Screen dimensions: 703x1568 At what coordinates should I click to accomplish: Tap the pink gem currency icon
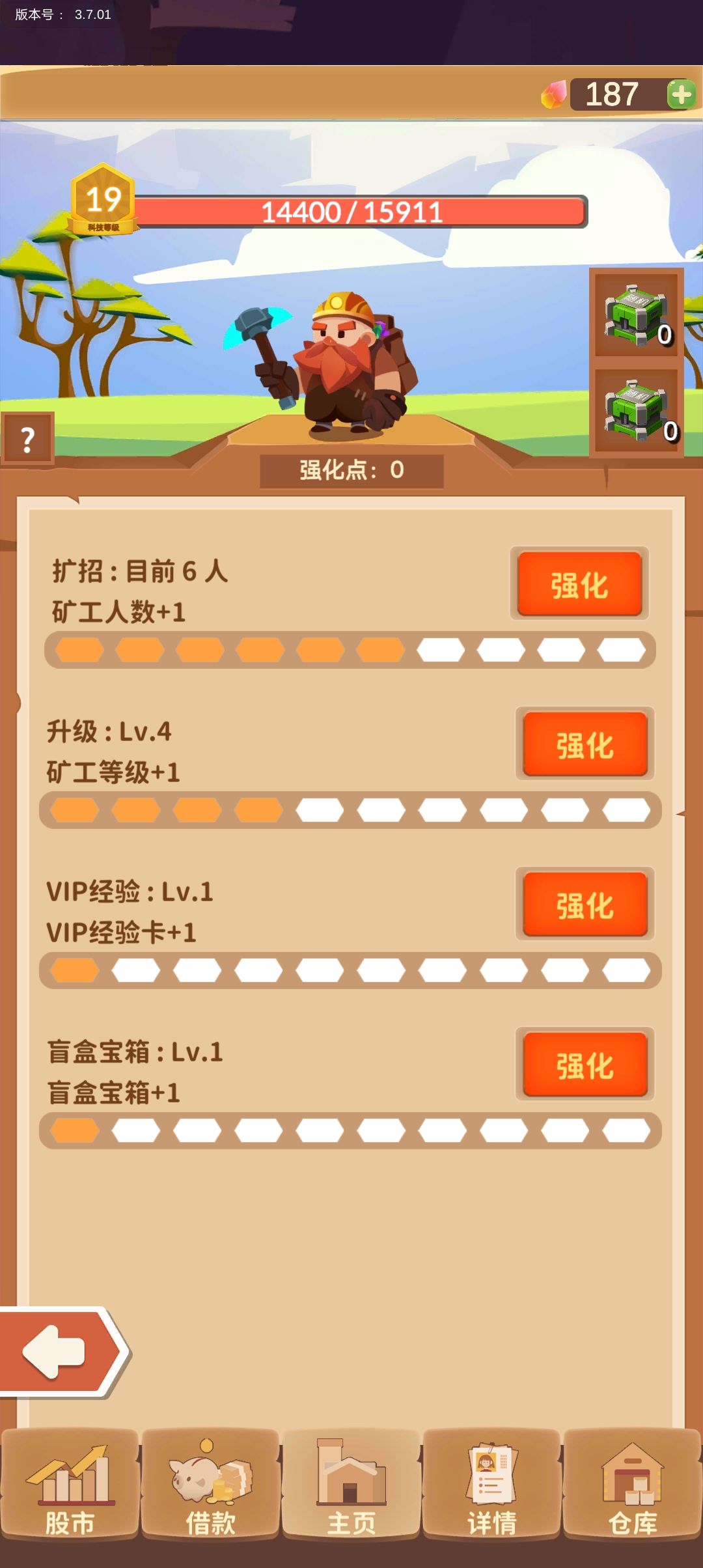554,95
